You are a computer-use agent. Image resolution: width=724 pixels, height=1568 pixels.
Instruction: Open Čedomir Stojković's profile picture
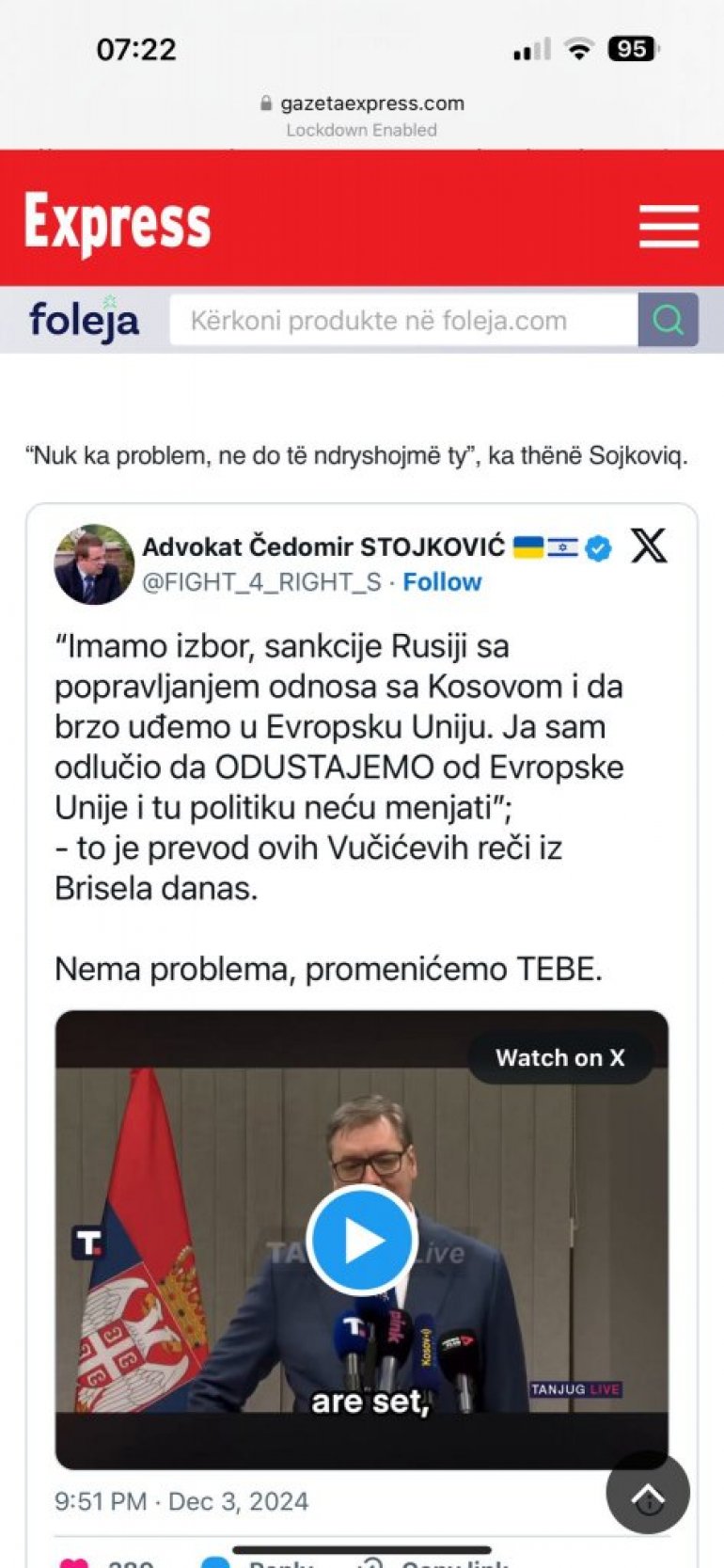(x=94, y=563)
